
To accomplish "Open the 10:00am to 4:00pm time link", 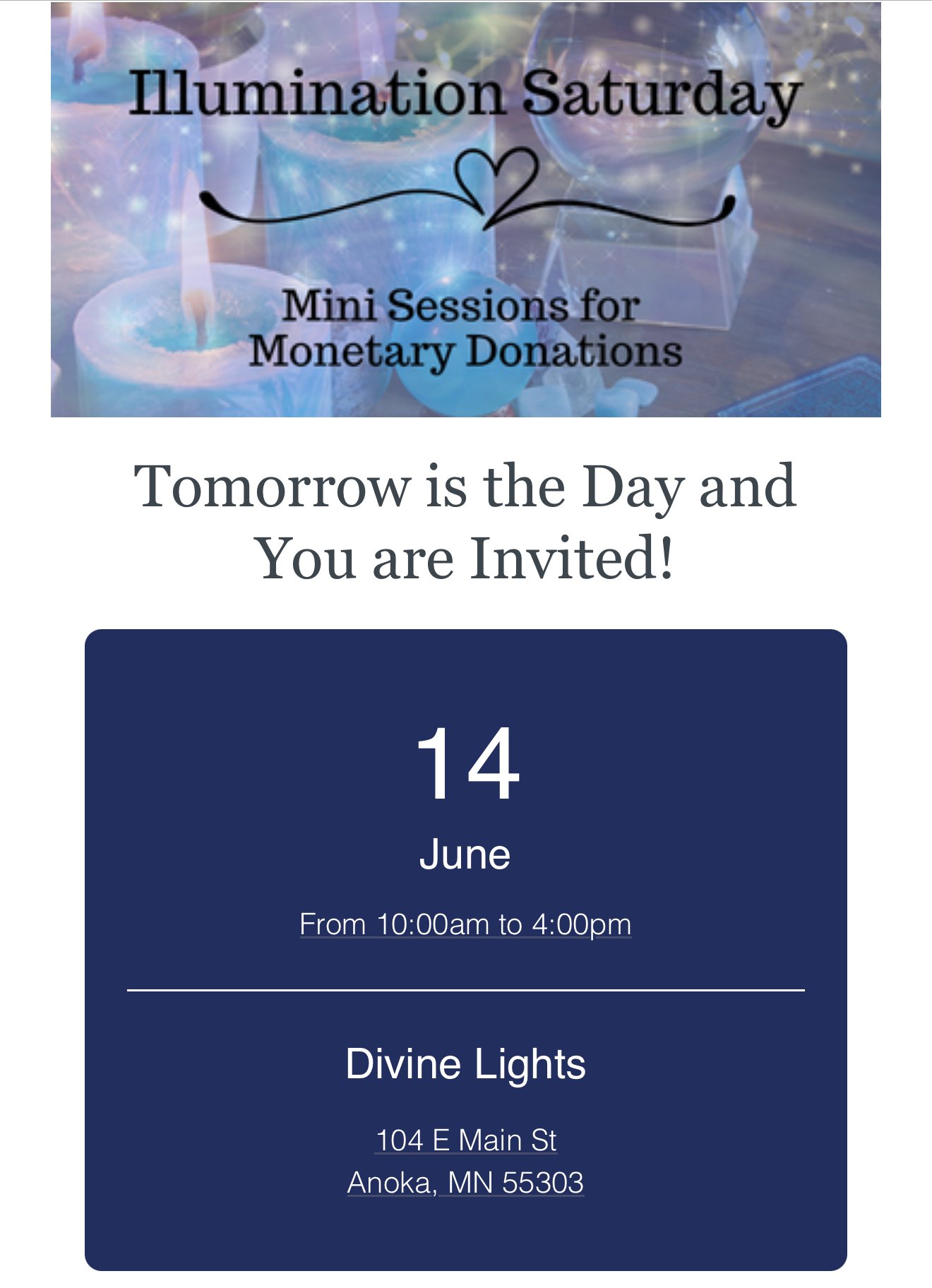I will (465, 924).
